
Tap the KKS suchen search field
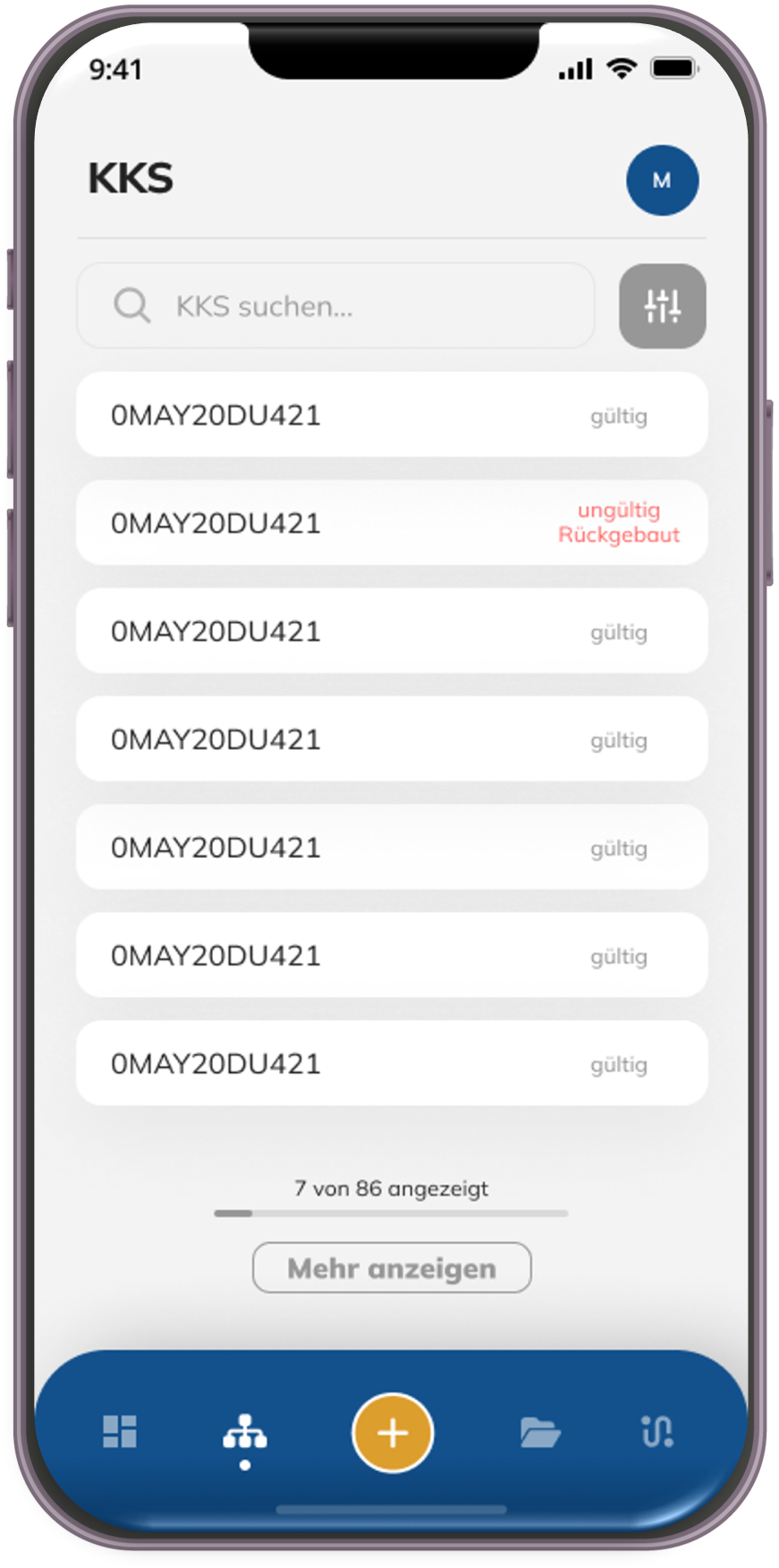pos(335,306)
